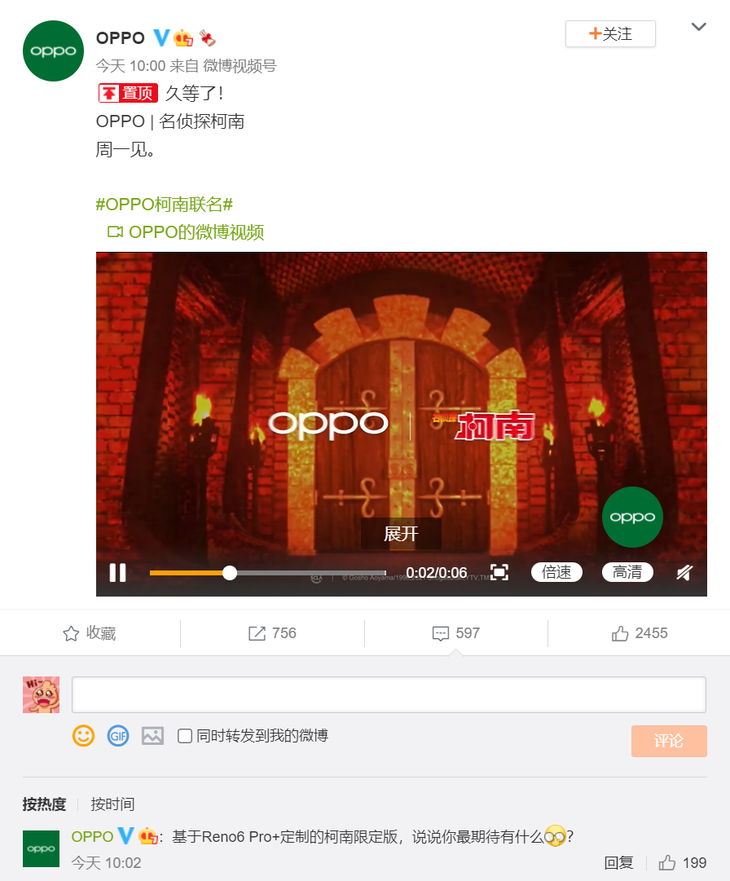Open the #OPPO柯南联名# hashtag
730x881 pixels.
(164, 204)
